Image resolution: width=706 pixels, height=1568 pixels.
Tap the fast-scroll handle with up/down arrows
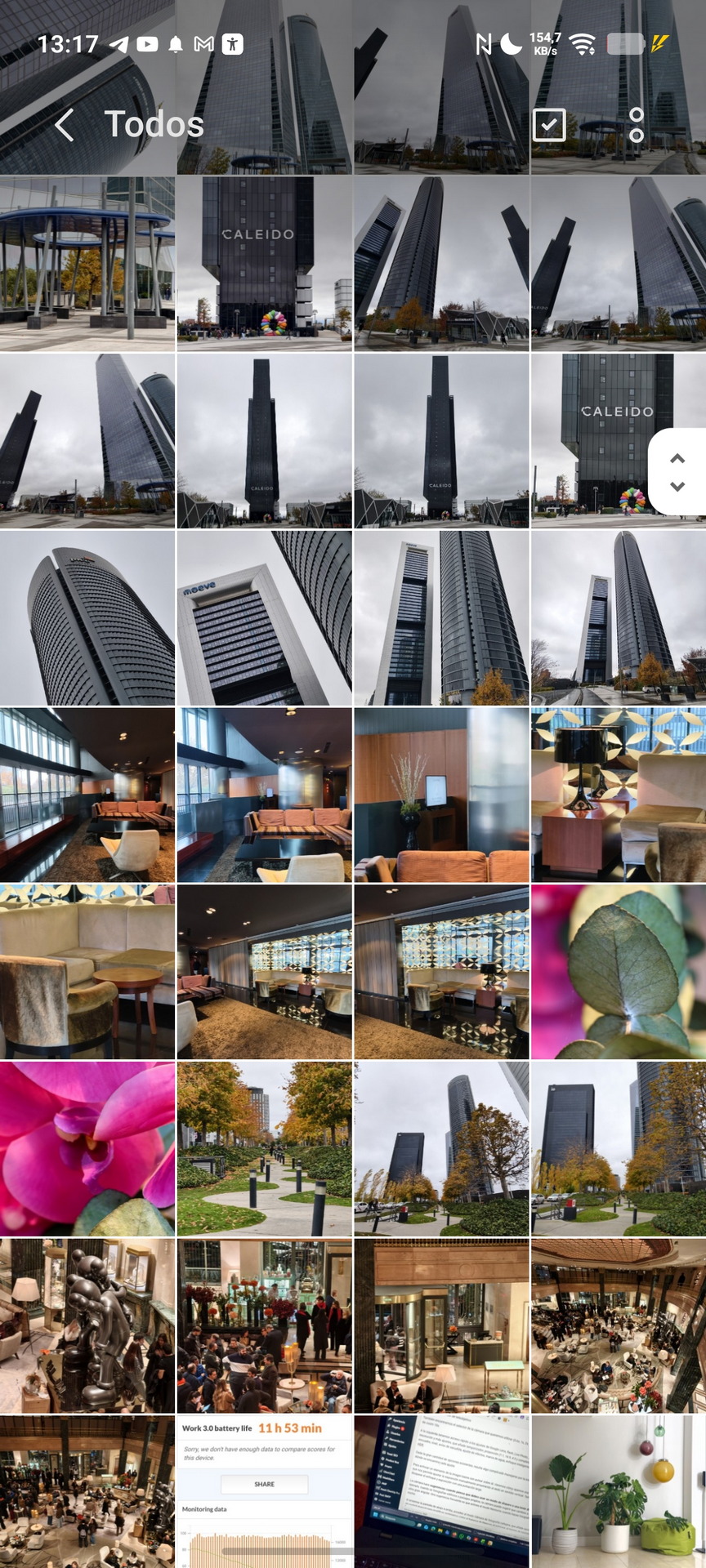pyautogui.click(x=677, y=472)
